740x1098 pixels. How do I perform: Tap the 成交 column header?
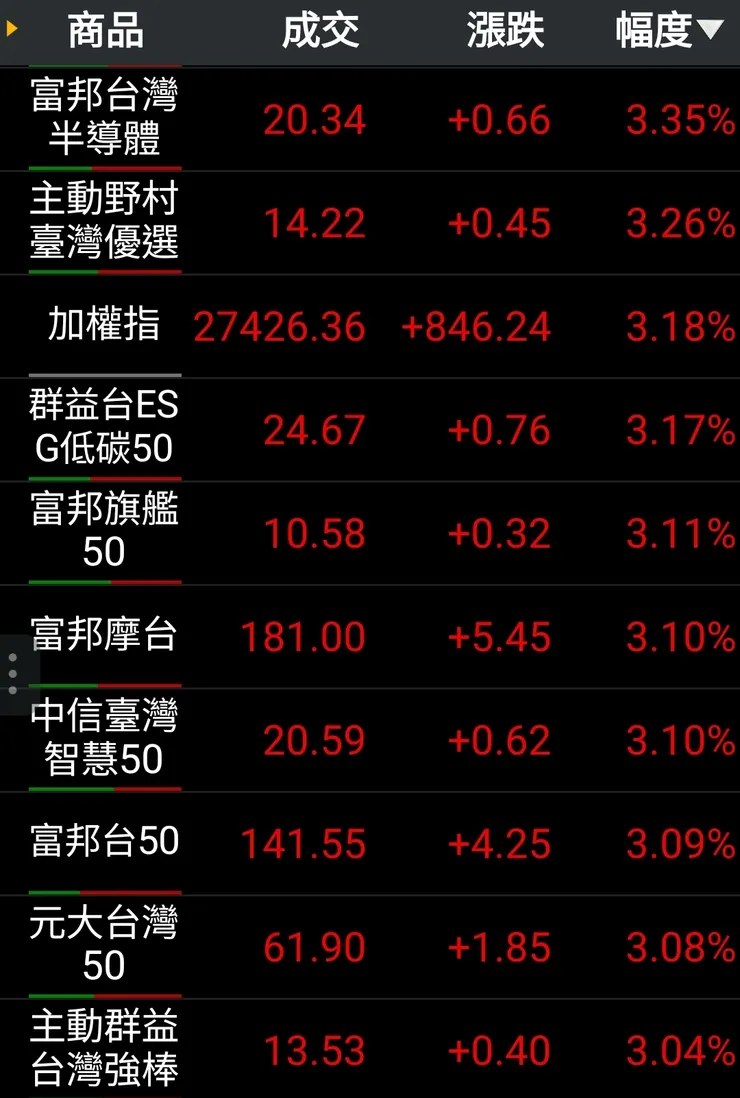click(x=320, y=31)
